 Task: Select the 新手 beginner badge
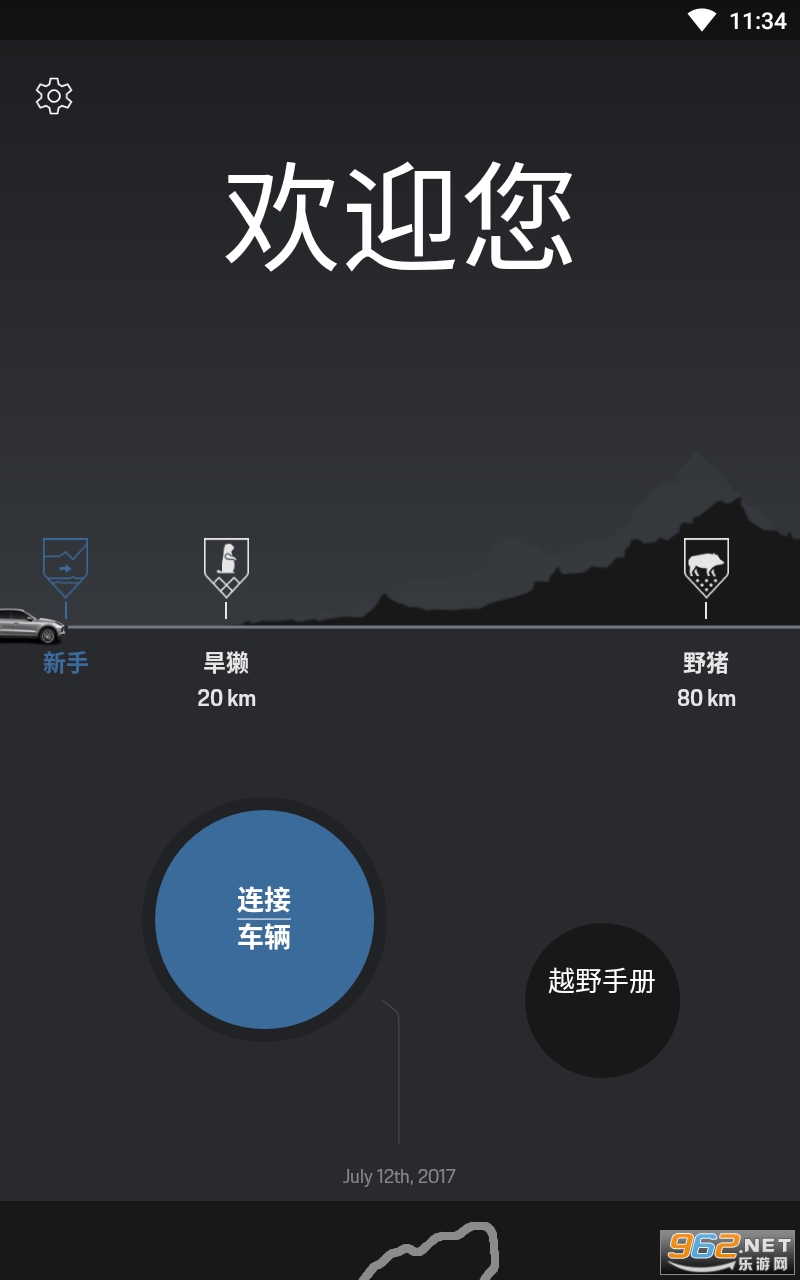65,566
